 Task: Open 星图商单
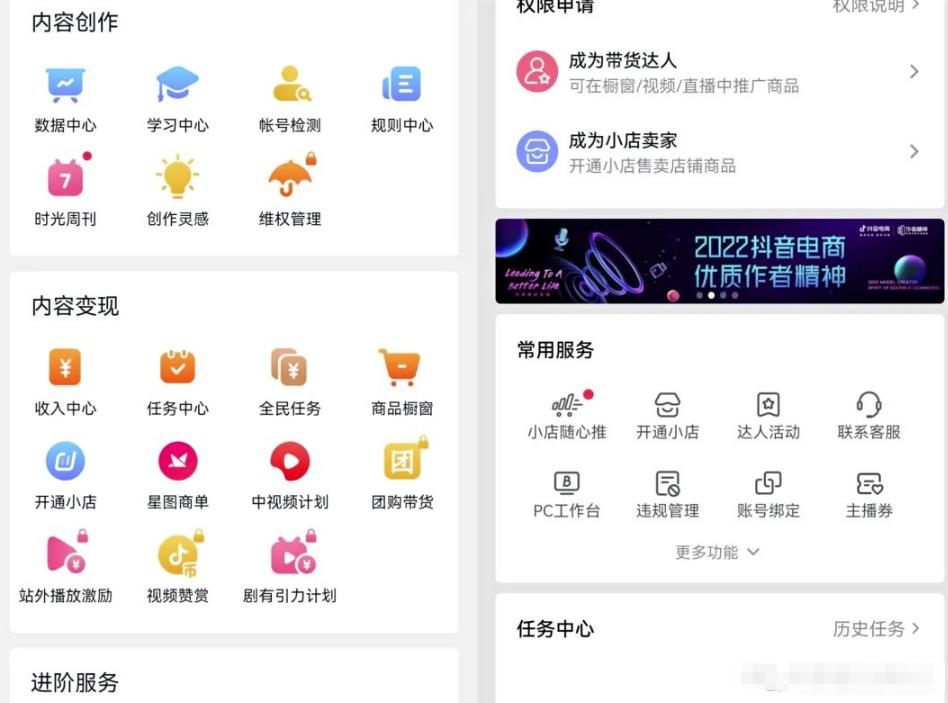[x=178, y=474]
